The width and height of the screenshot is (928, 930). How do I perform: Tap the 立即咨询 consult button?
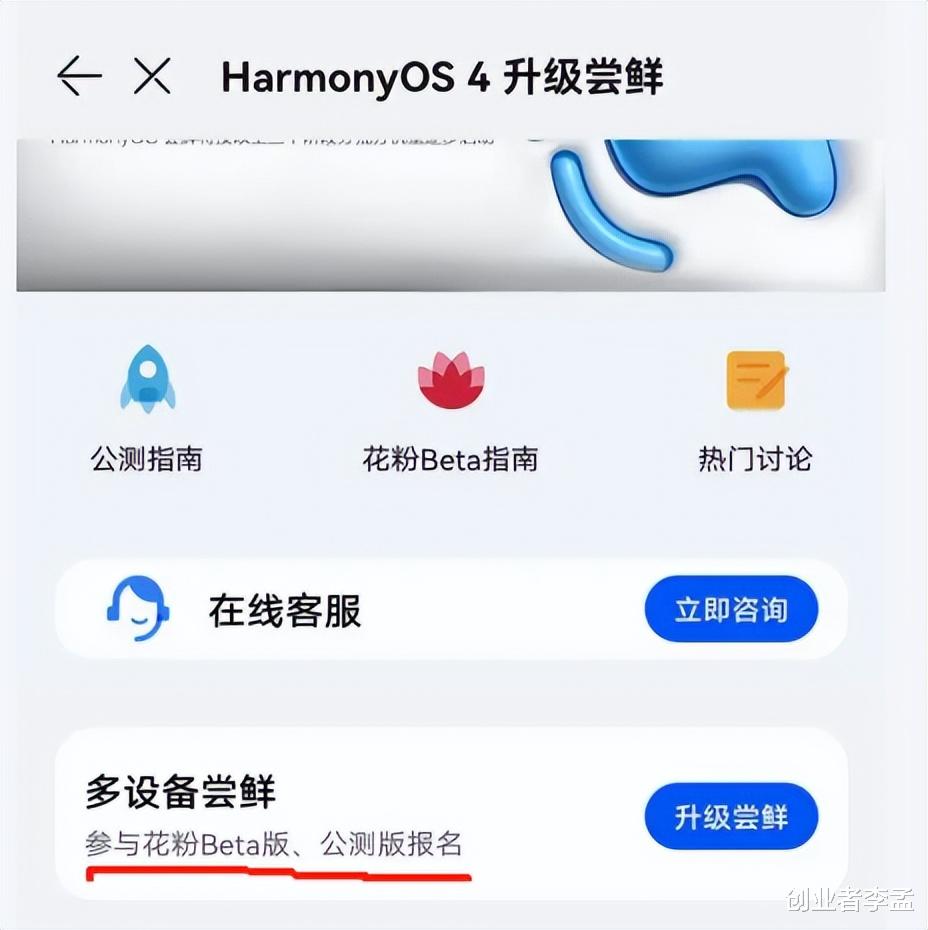pos(731,610)
